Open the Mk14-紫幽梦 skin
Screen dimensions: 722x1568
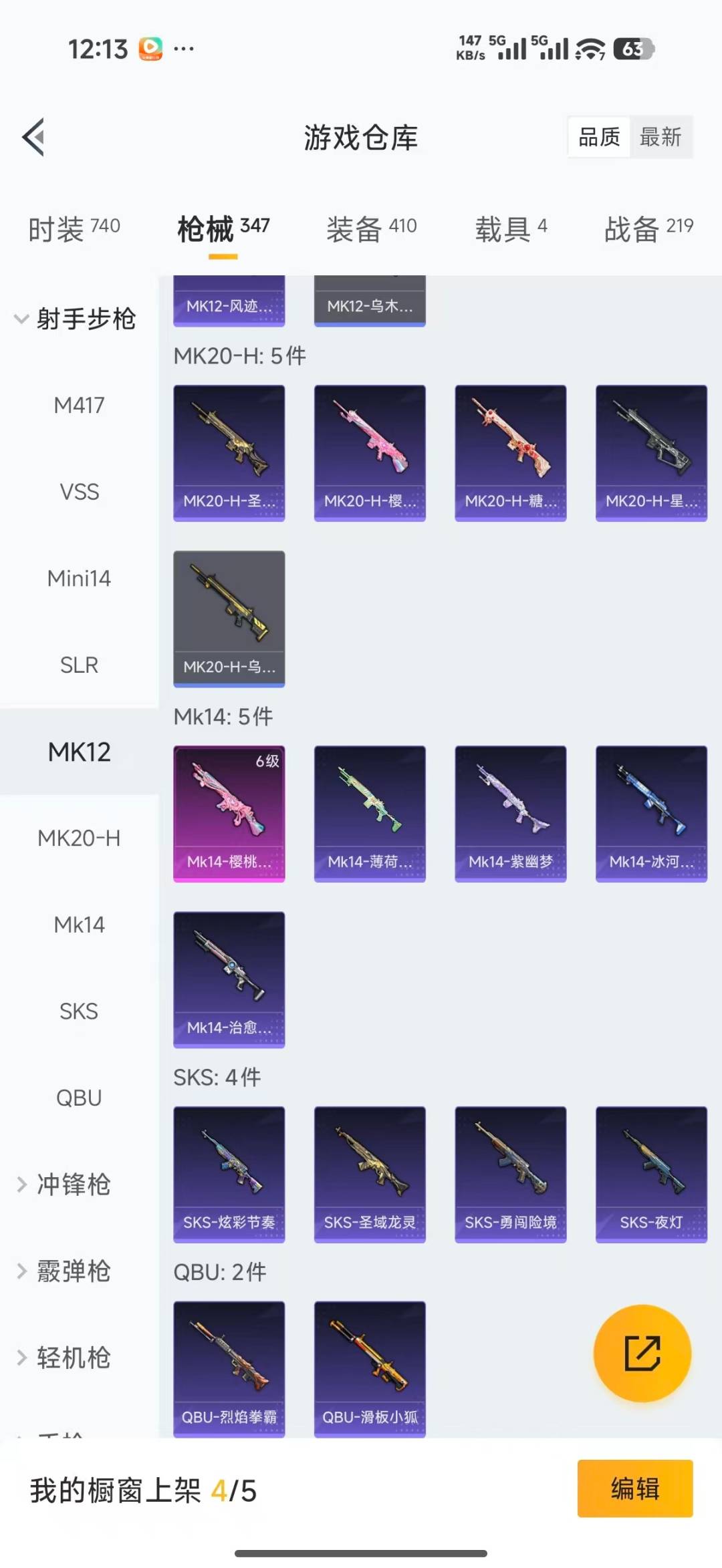[511, 813]
